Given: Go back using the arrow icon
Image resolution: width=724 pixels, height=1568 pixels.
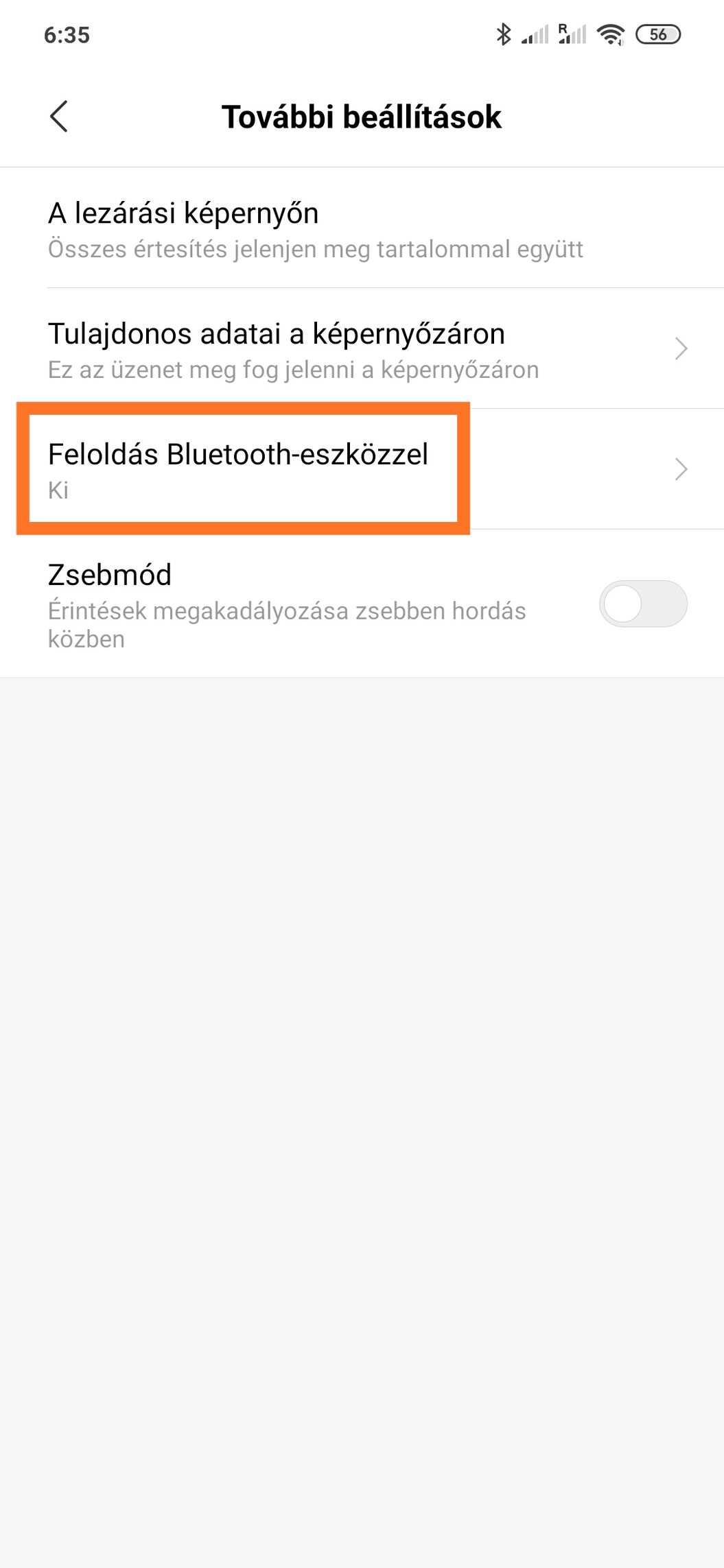Looking at the screenshot, I should click(x=59, y=116).
